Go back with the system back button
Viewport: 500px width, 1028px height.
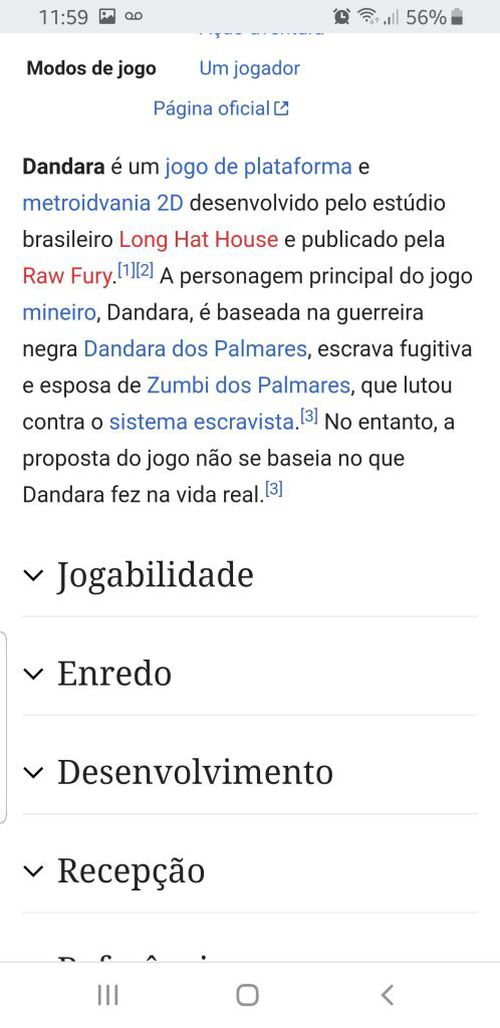click(x=387, y=995)
